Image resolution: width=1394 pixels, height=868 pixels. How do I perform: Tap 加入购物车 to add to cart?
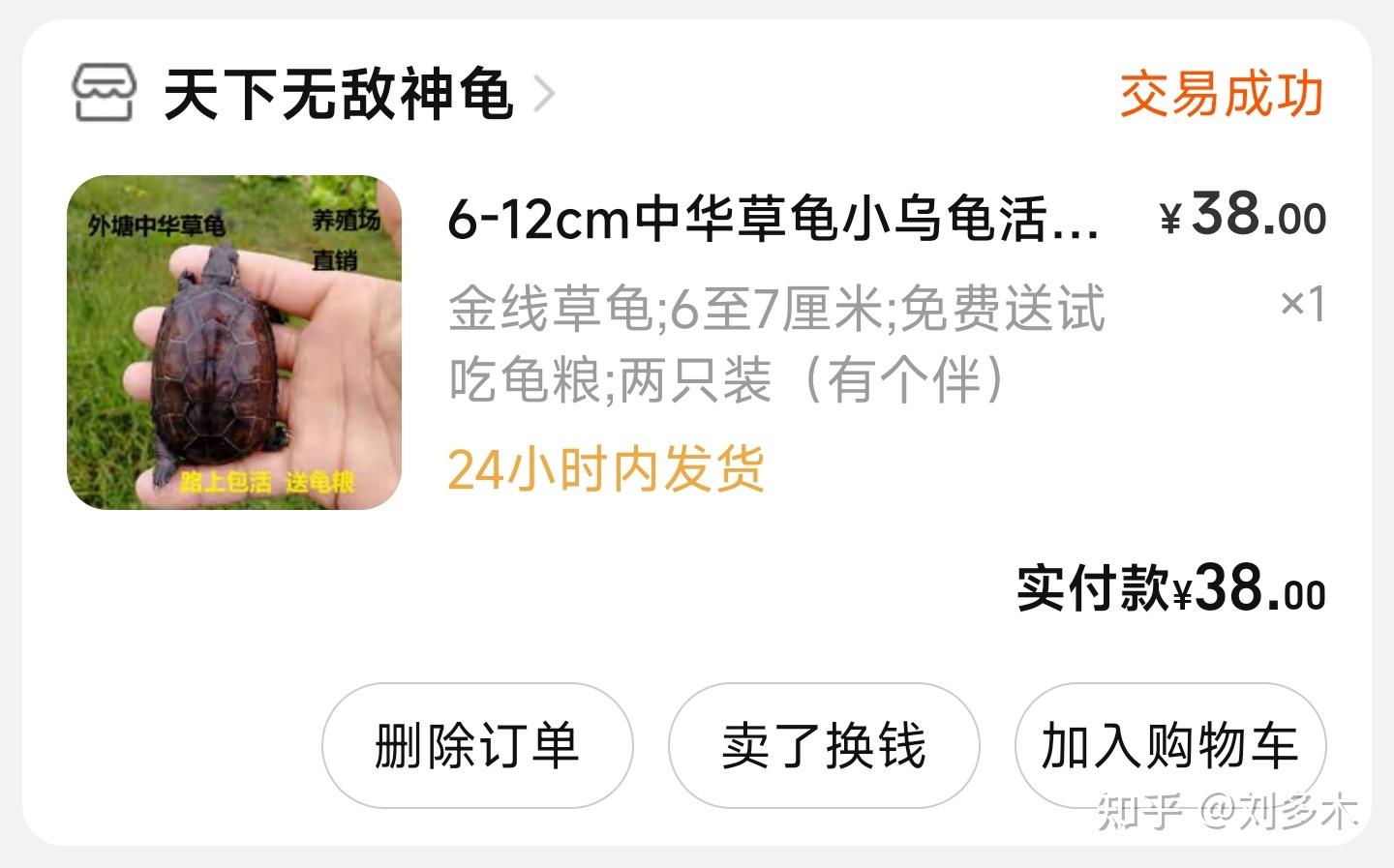[1169, 745]
